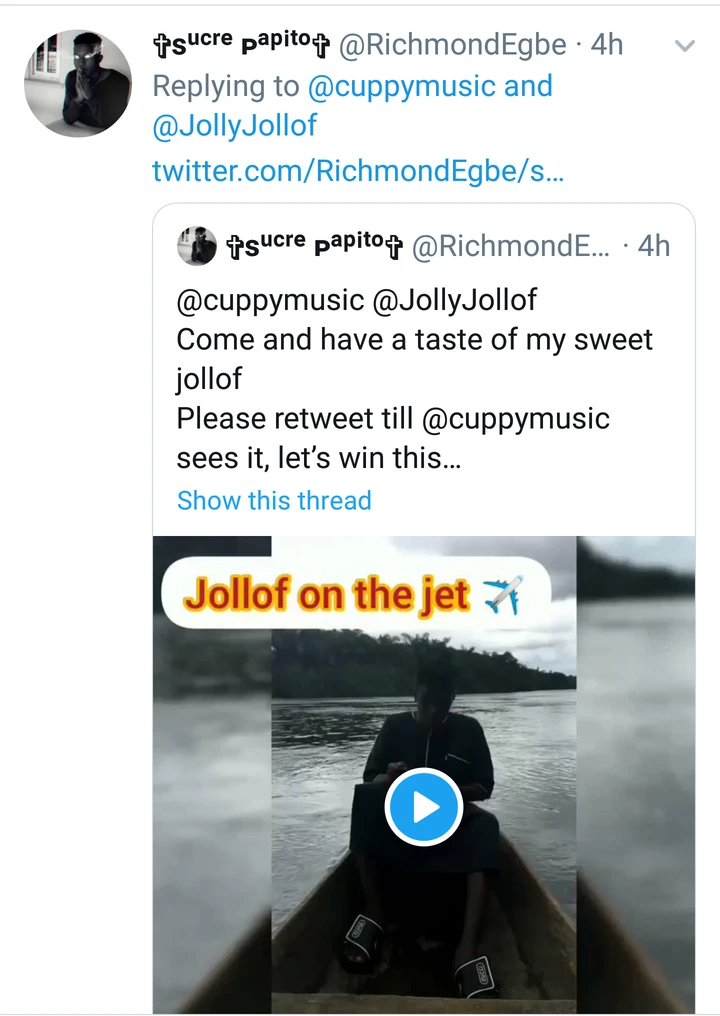Open the large profile picture of RichmondEgbe
Viewport: 720px width, 1016px height.
(x=78, y=82)
